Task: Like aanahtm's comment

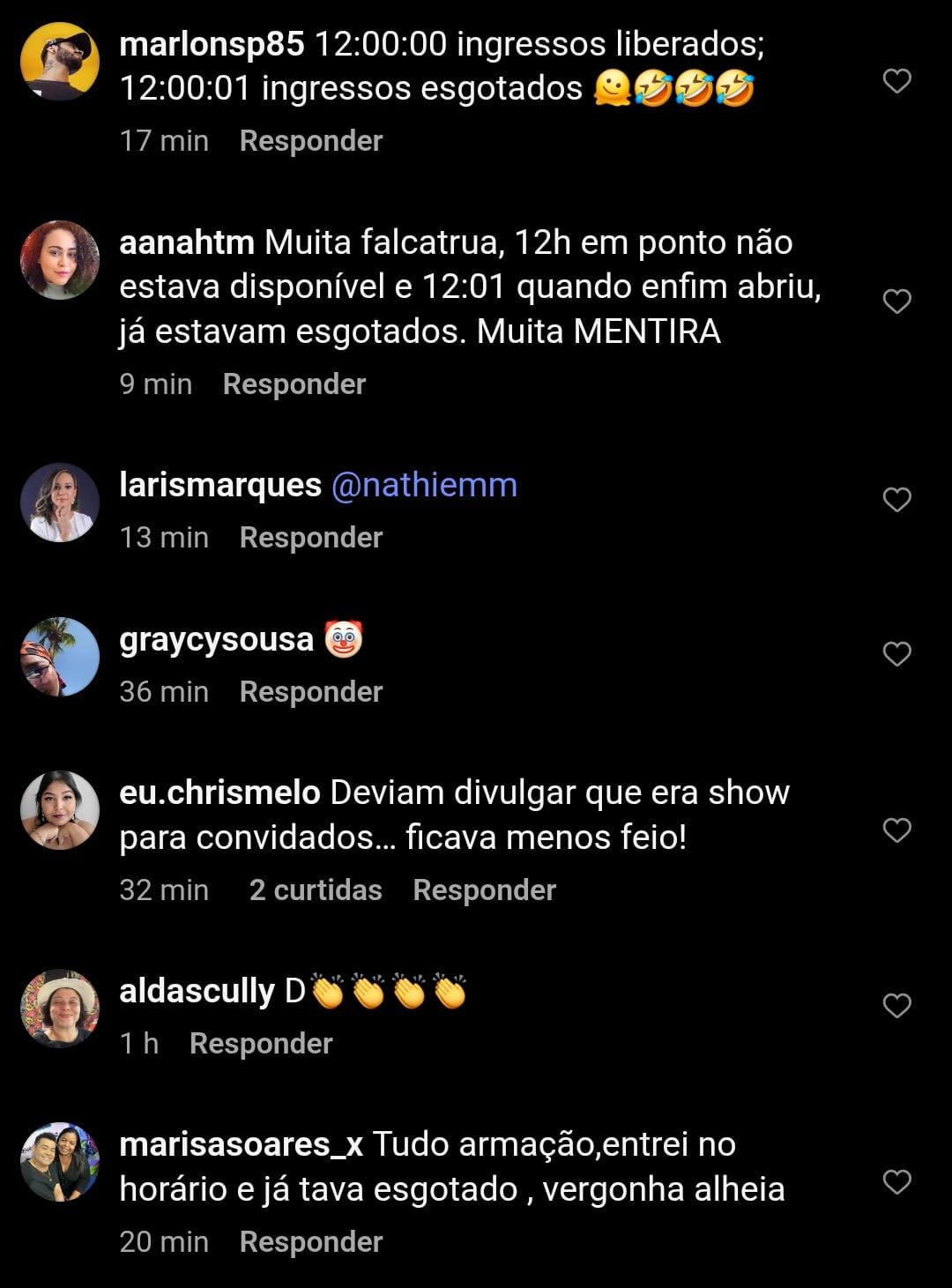Action: pyautogui.click(x=896, y=302)
